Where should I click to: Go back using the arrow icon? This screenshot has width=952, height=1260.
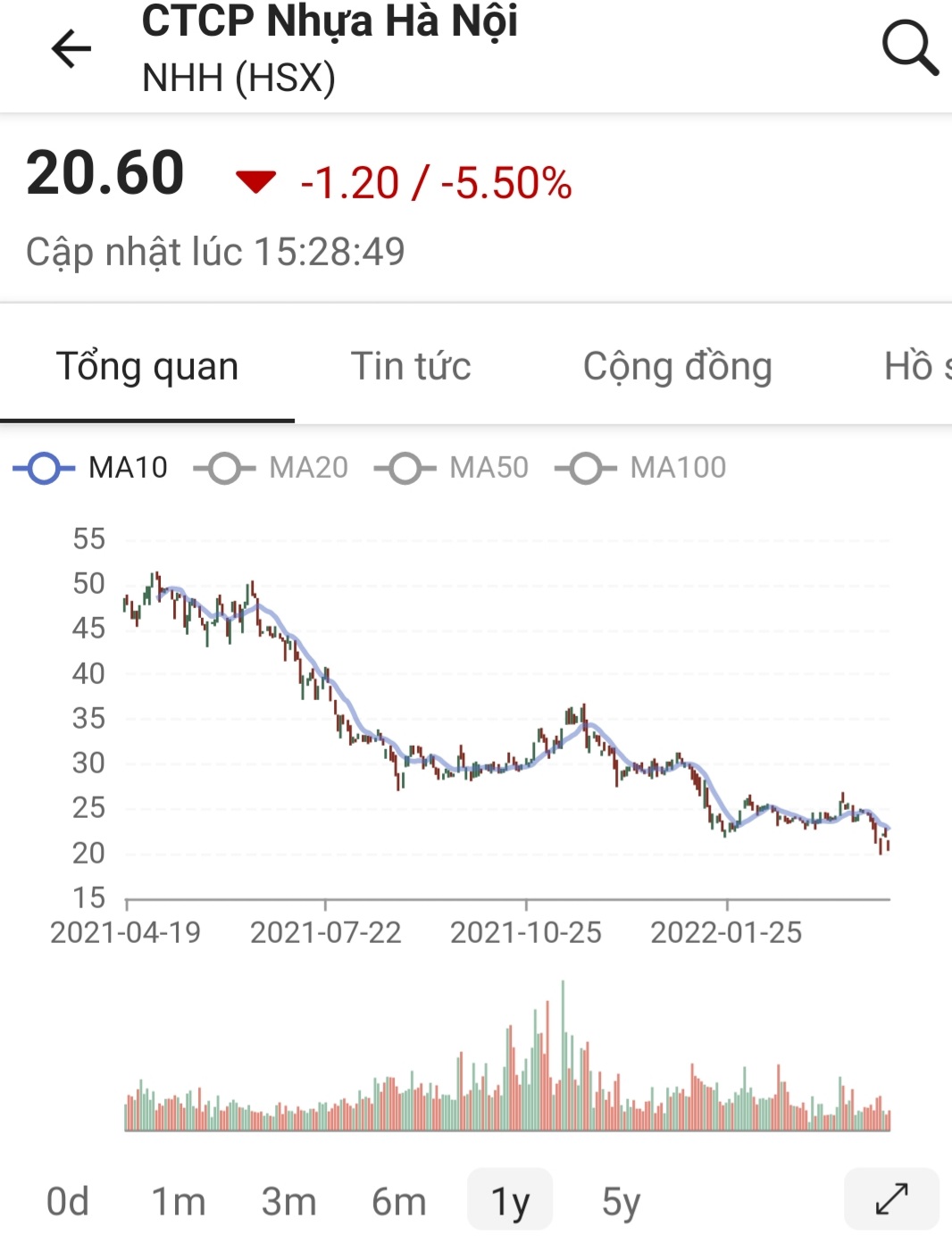tap(71, 48)
